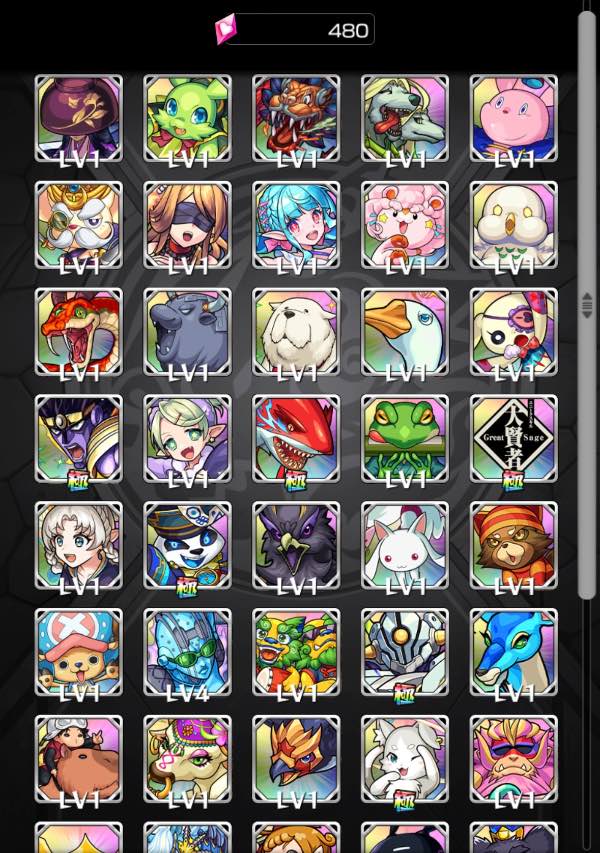The height and width of the screenshot is (853, 600).
Task: Tap the white rabbit with red eyes tile
Action: pyautogui.click(x=404, y=544)
